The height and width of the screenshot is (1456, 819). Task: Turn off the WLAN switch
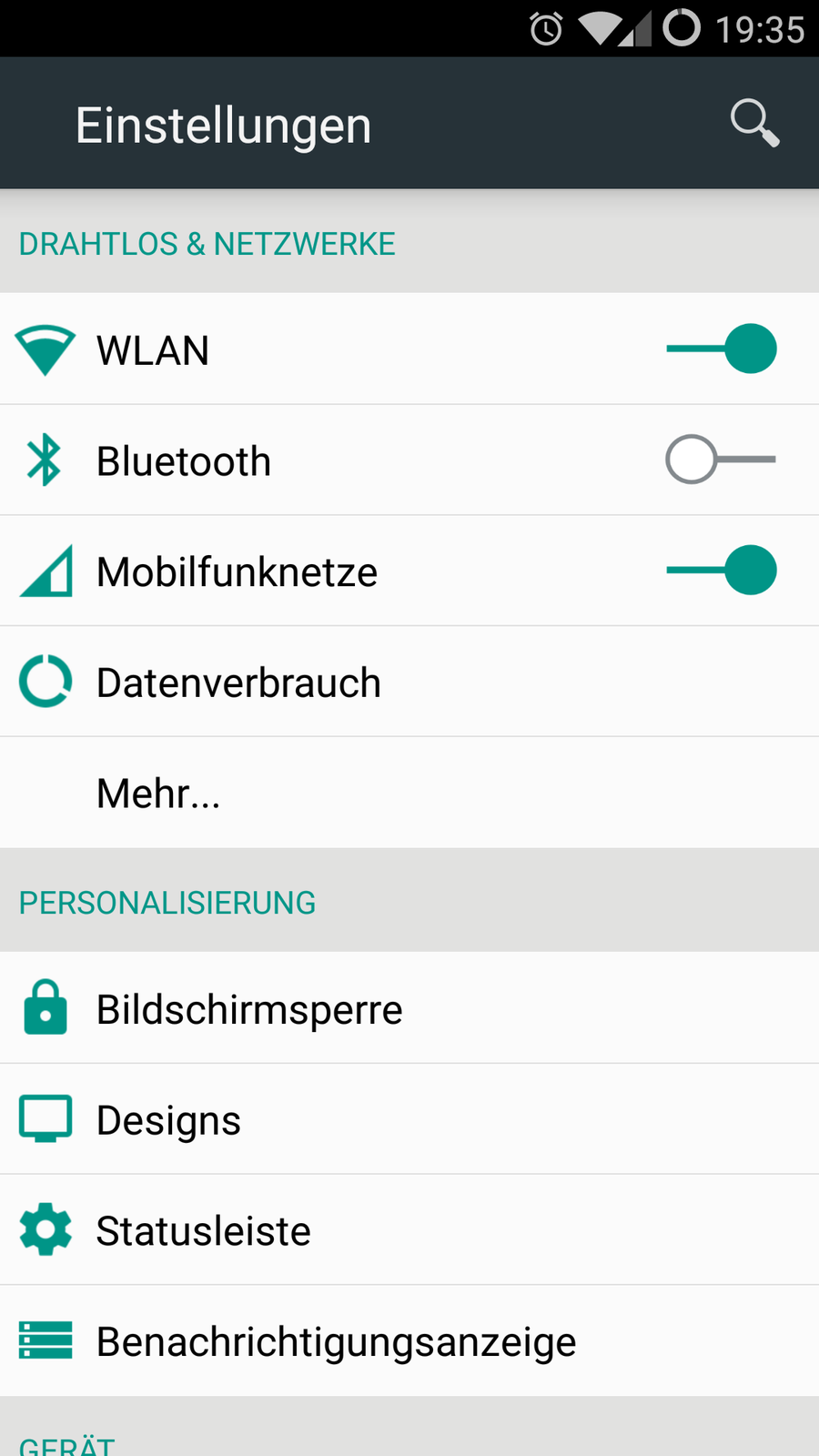(x=722, y=349)
